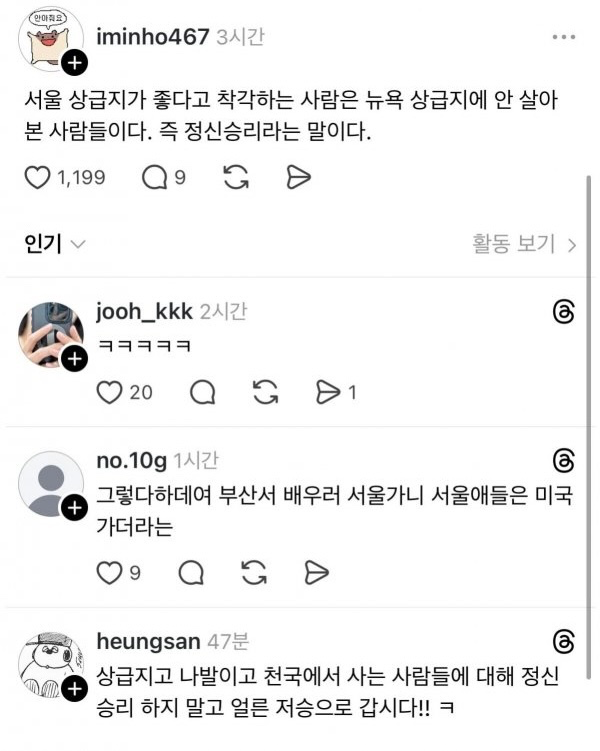
Task: Tap the Threads icon on no.10g's reply
Action: [564, 461]
